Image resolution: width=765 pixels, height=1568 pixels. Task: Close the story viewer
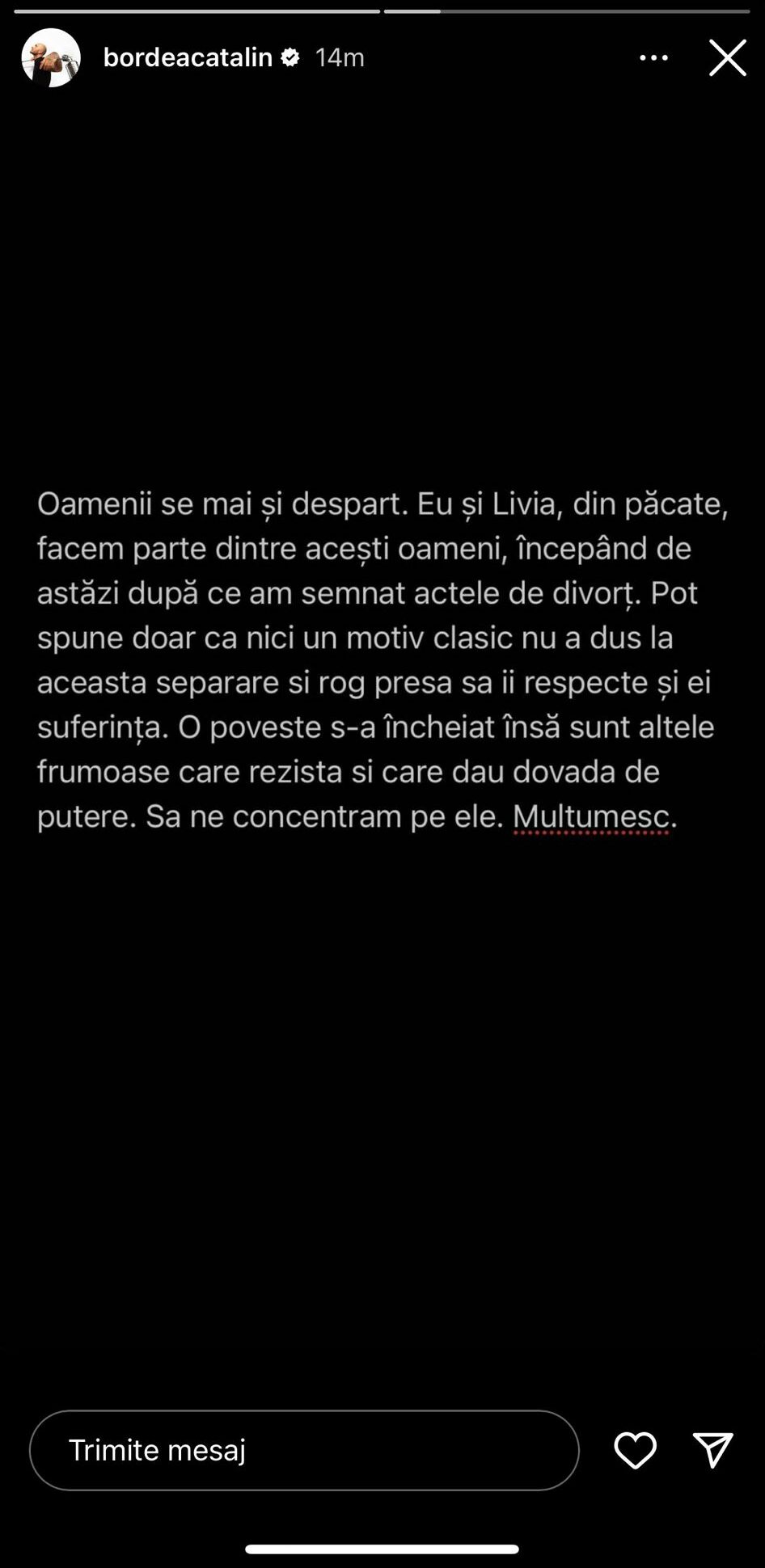(x=727, y=58)
